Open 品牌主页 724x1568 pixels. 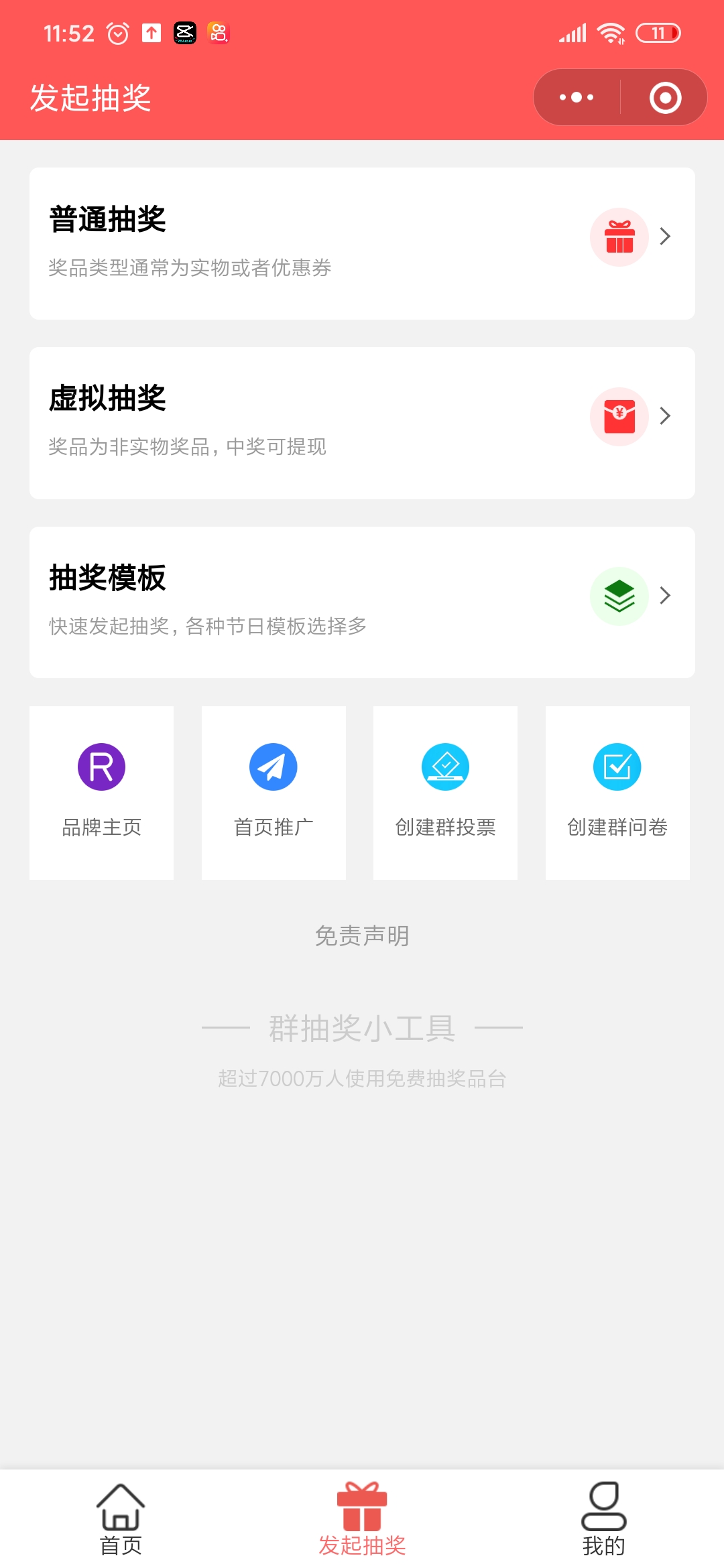[x=102, y=792]
